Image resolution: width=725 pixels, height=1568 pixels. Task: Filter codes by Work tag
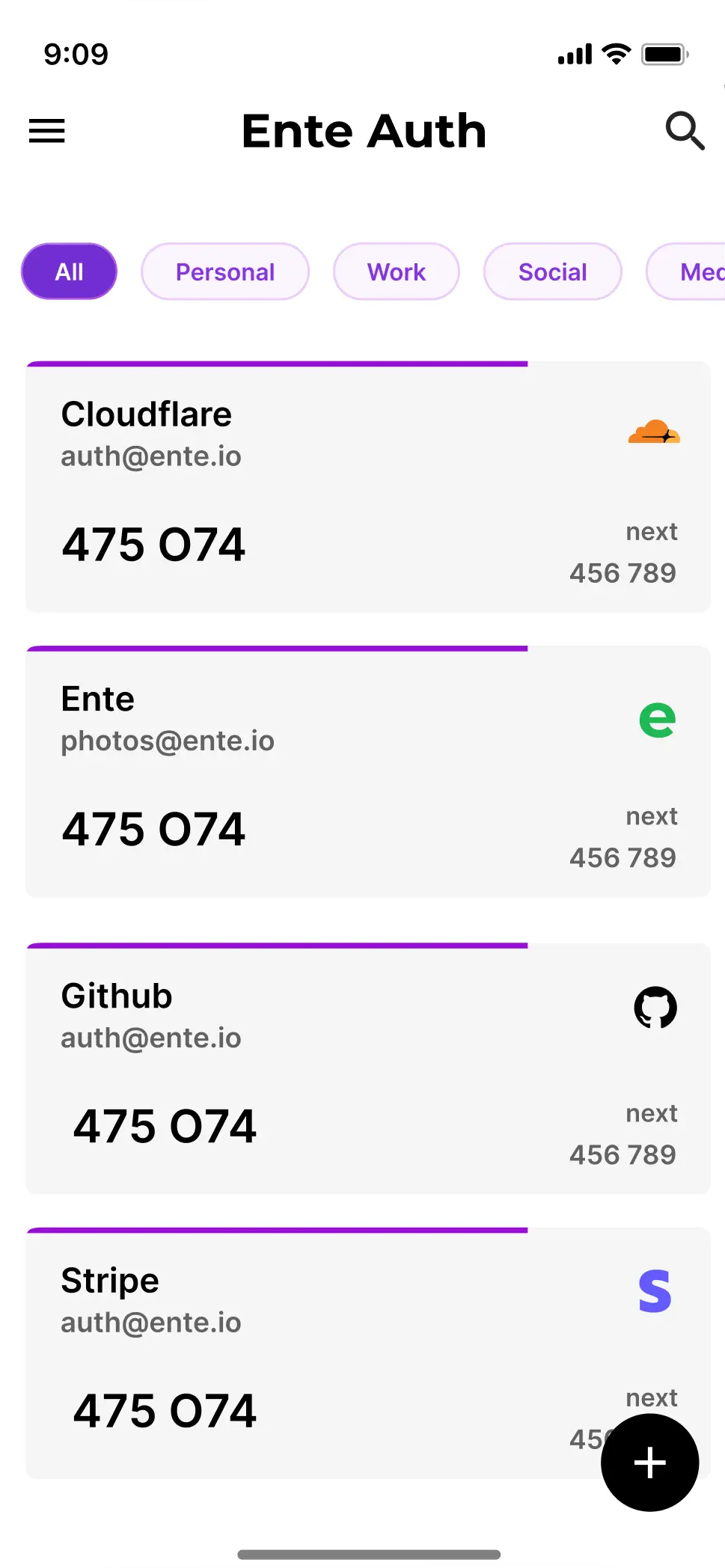tap(397, 272)
